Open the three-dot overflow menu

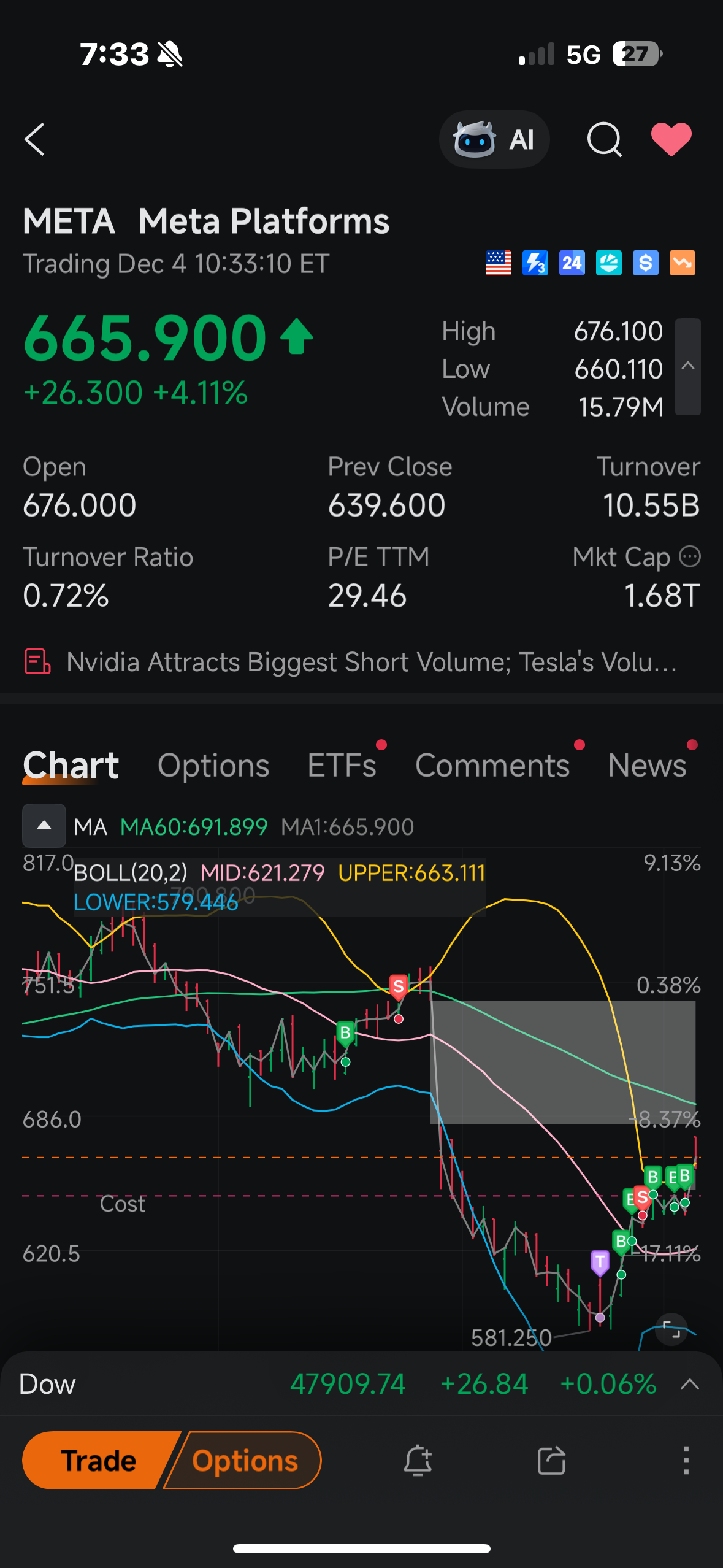click(686, 1461)
